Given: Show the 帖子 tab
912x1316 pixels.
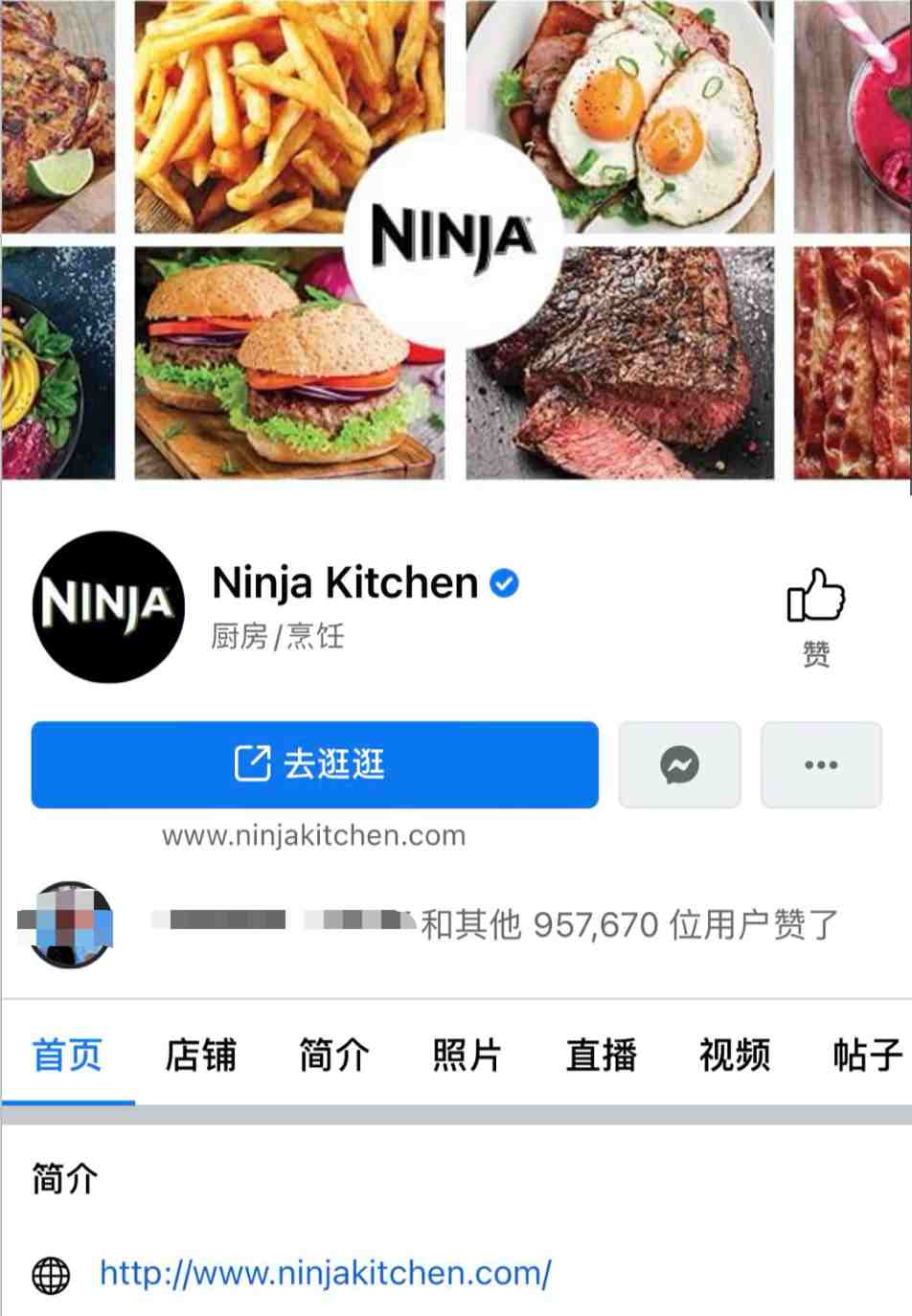Looking at the screenshot, I should pyautogui.click(x=866, y=1055).
